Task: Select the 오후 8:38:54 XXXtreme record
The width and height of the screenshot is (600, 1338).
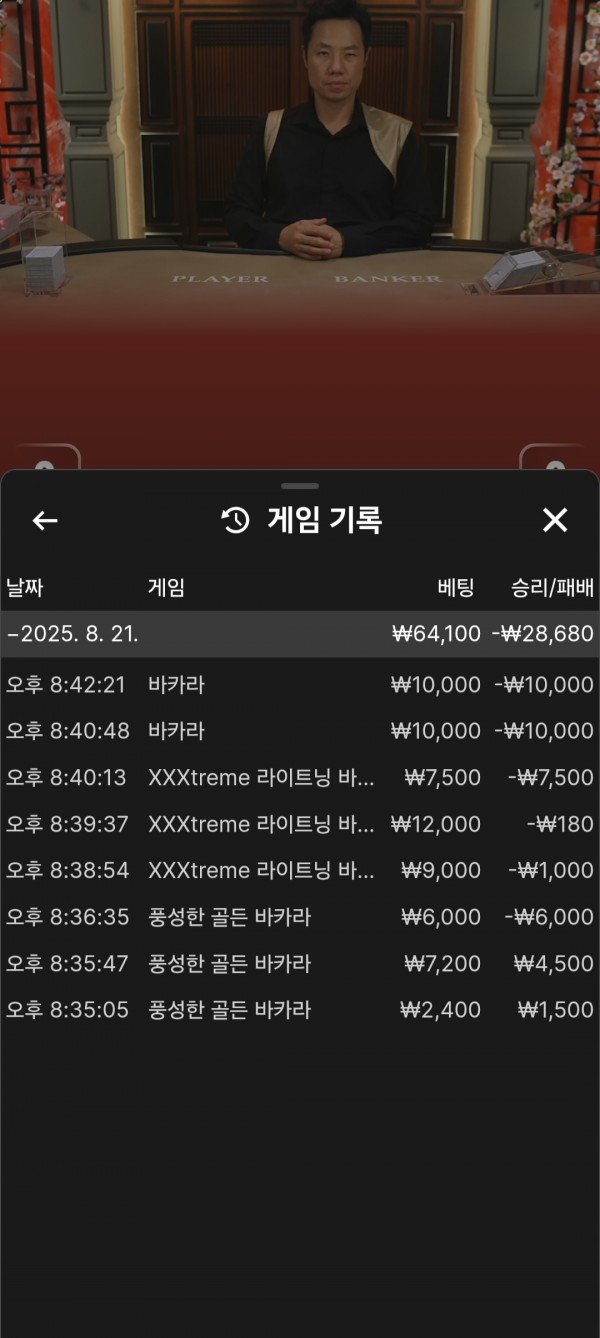Action: pyautogui.click(x=300, y=871)
